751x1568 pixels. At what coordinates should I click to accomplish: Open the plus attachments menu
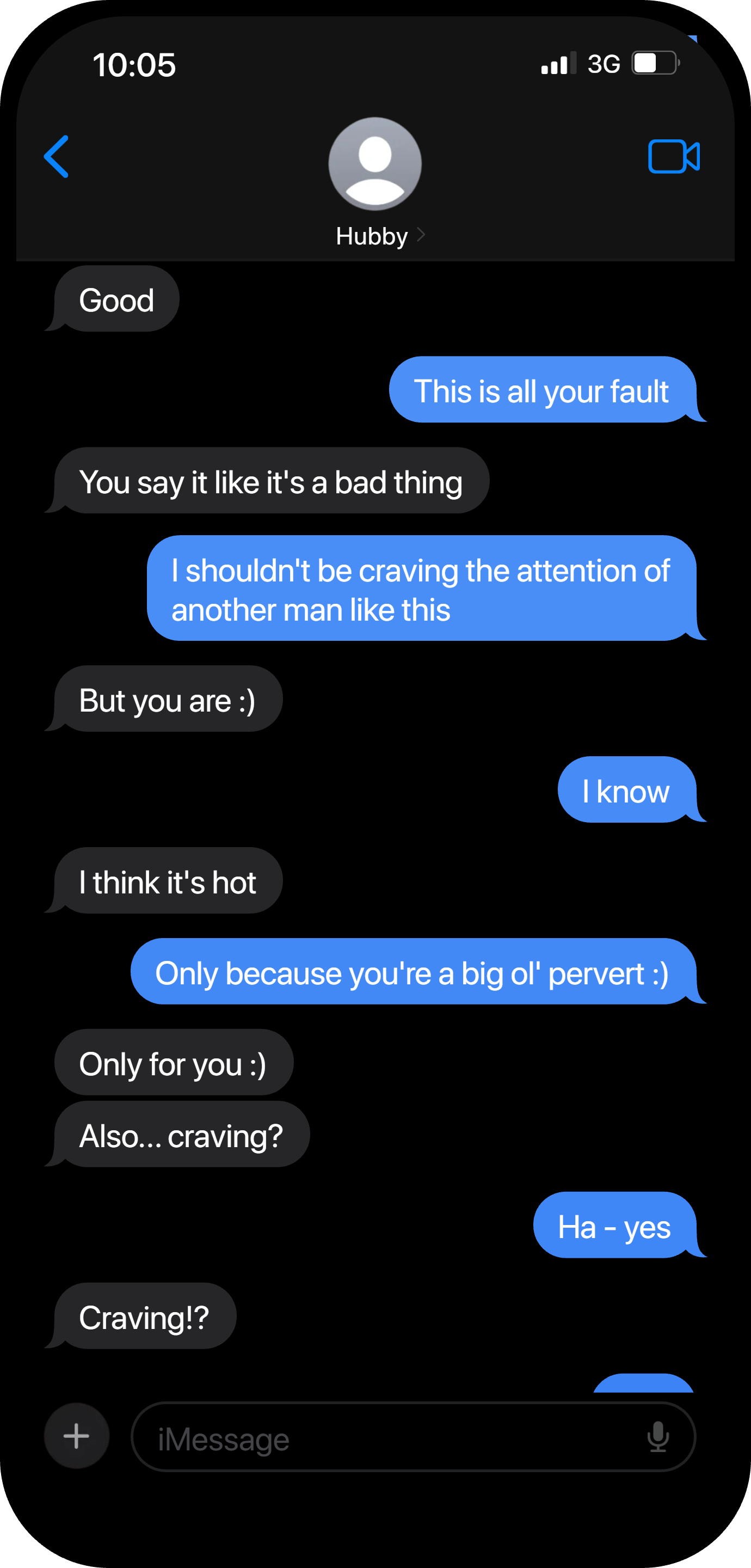(x=77, y=1436)
